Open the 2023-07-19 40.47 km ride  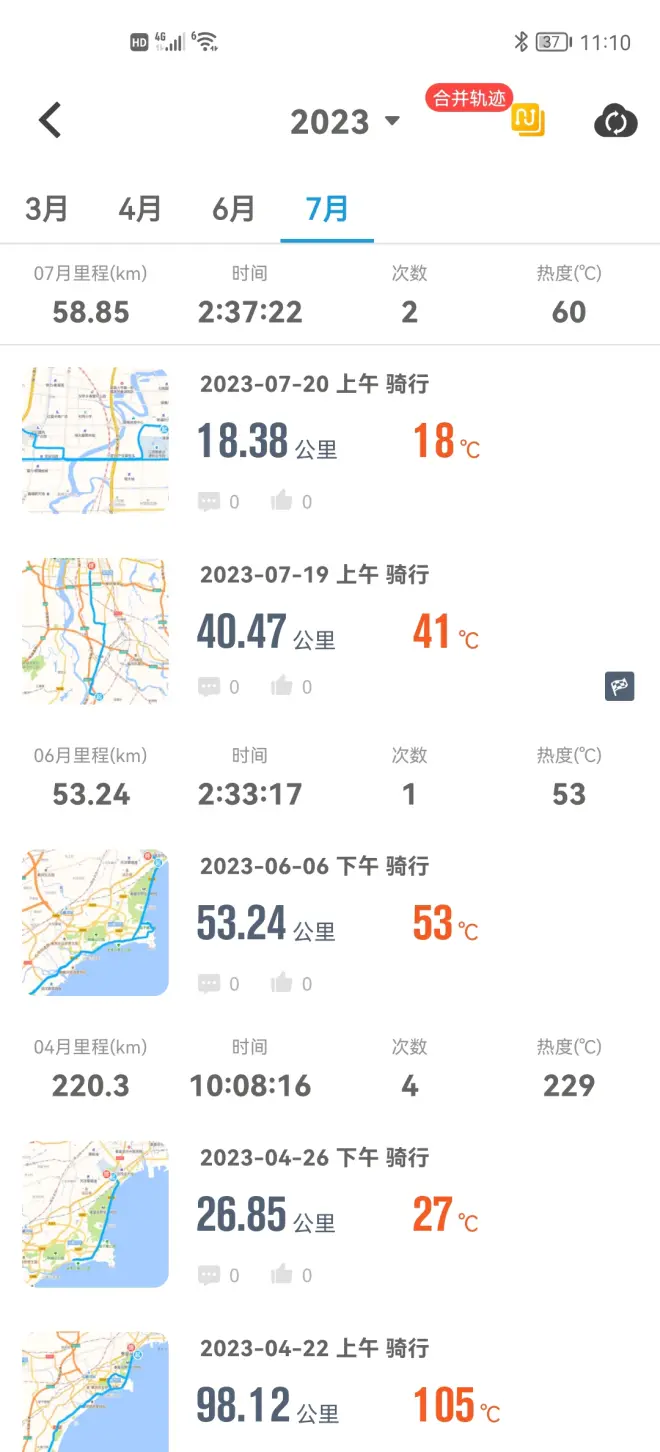coord(330,631)
